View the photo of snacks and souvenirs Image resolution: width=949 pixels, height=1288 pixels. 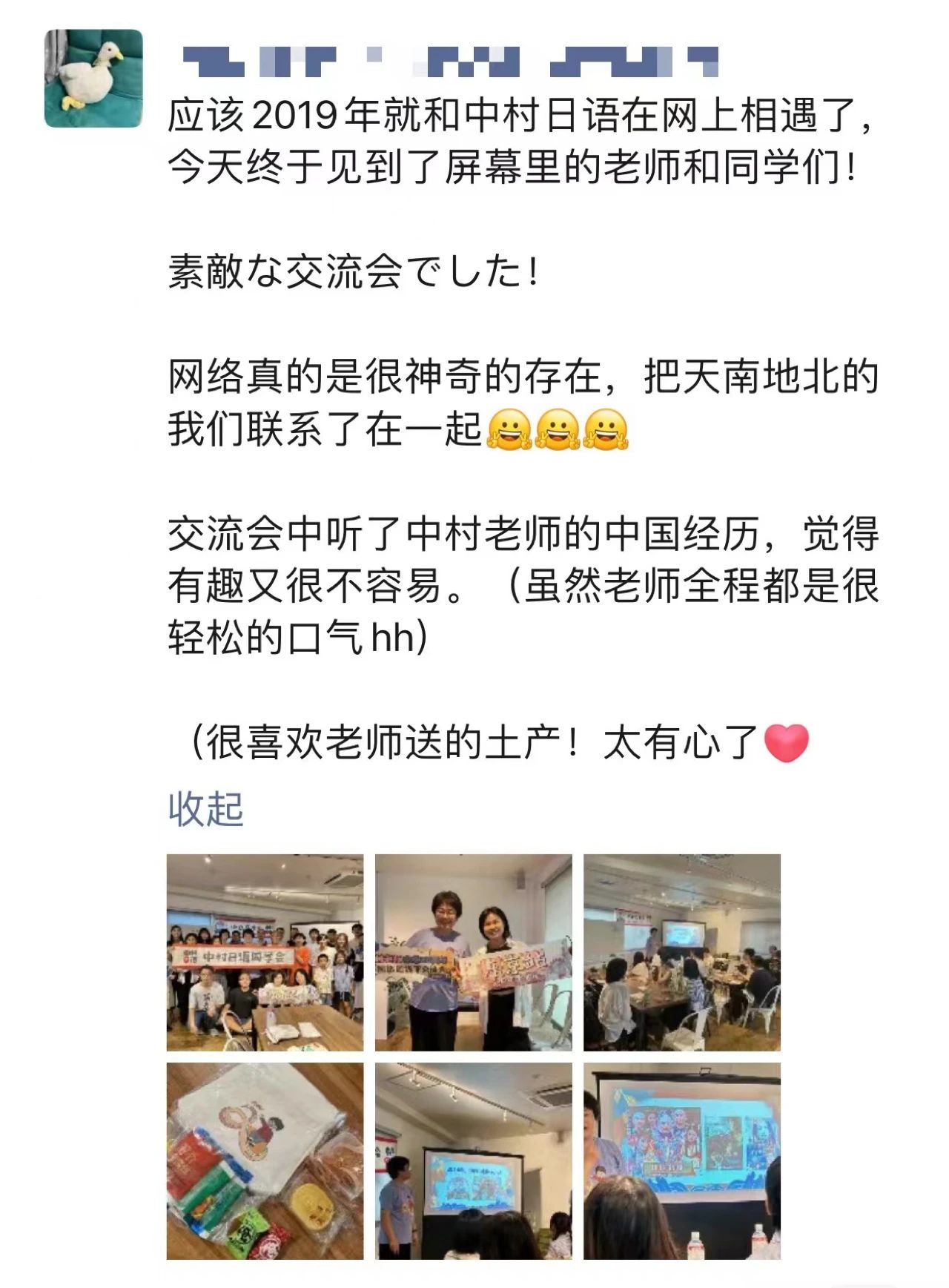point(265,1160)
